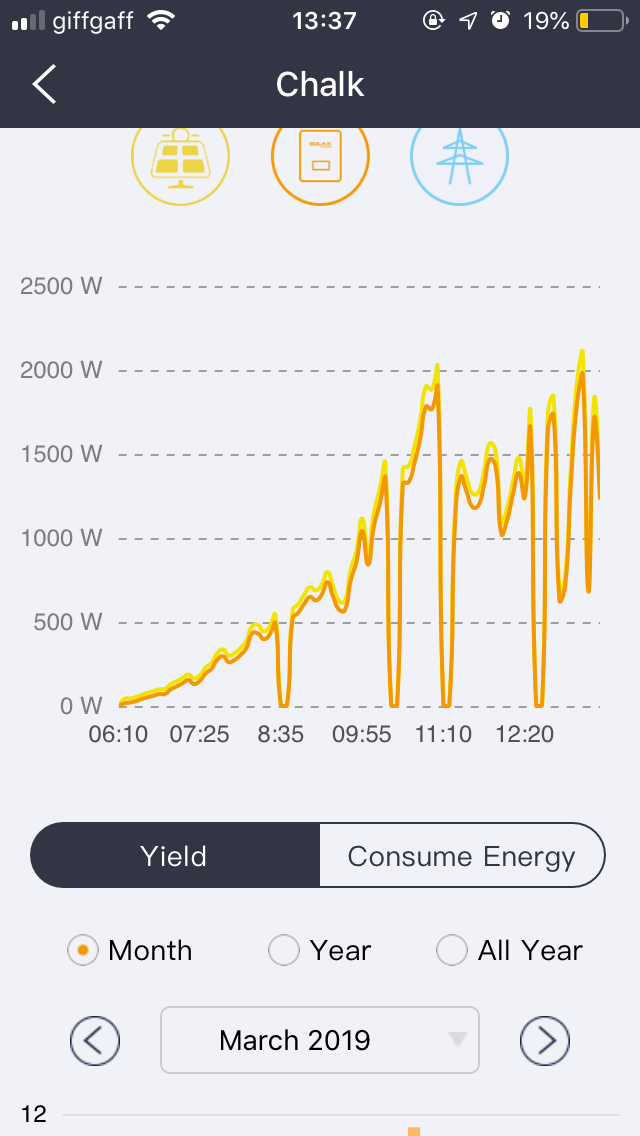Tap the solar panel icon

point(180,160)
